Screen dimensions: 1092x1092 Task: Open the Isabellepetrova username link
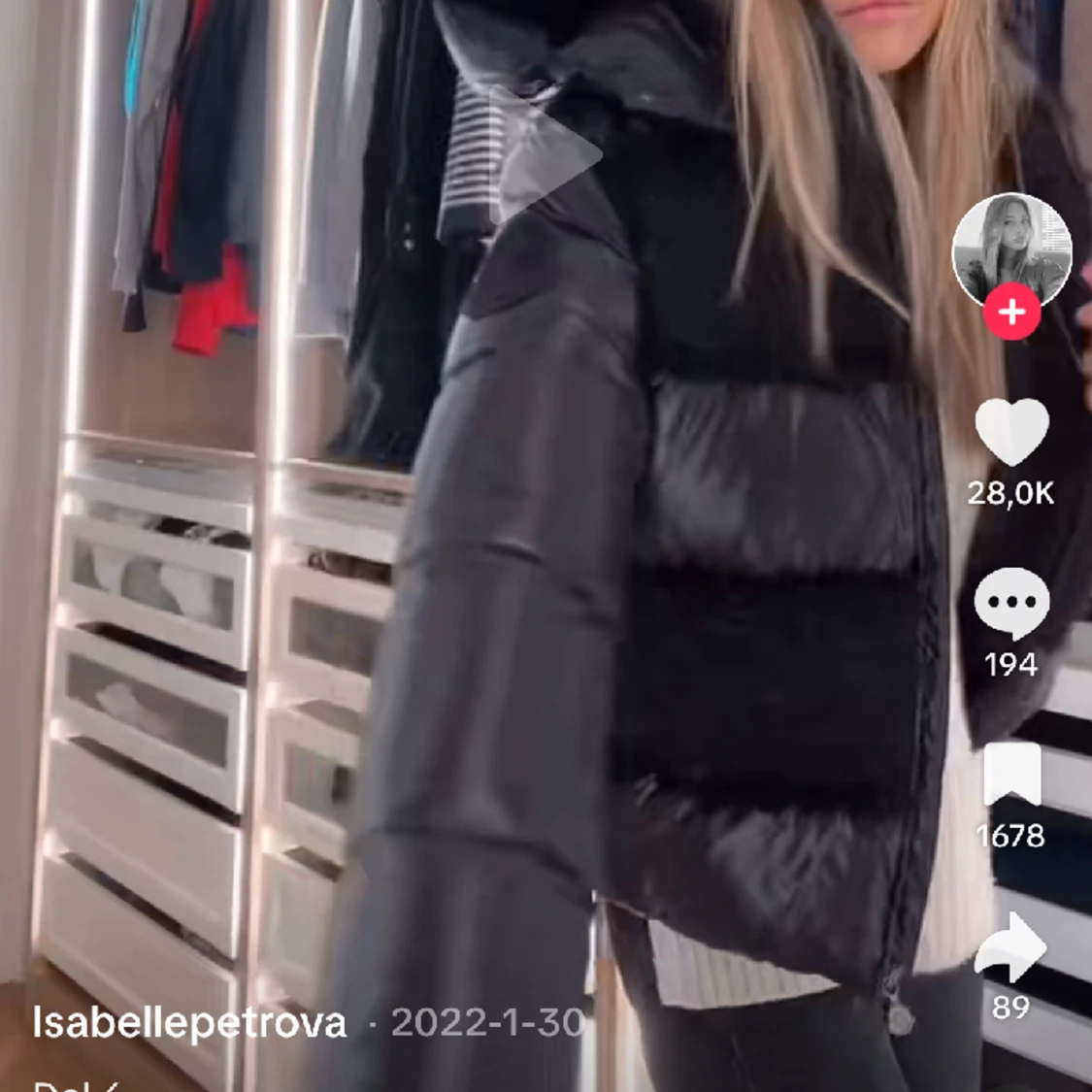click(x=189, y=1022)
